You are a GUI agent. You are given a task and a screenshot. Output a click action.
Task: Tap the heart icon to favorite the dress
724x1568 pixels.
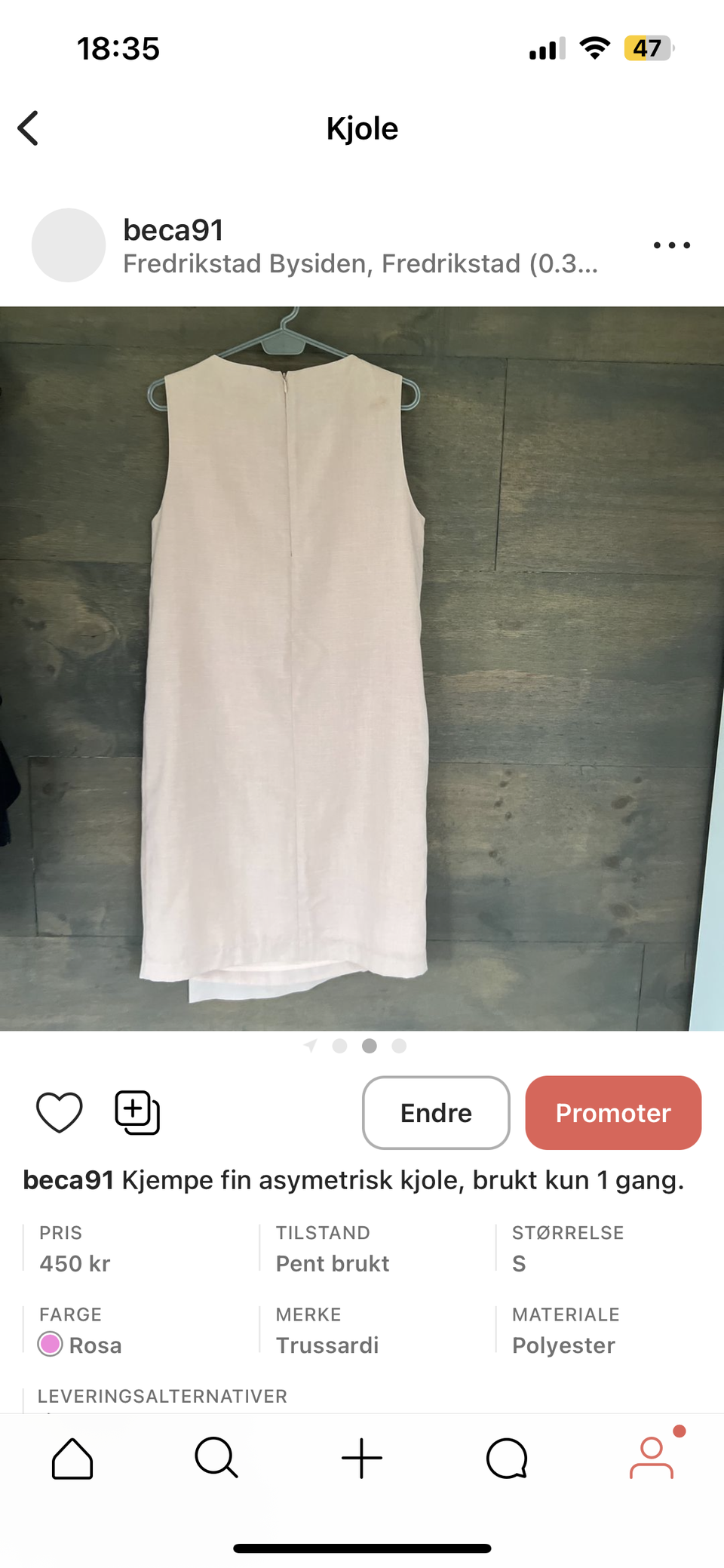click(x=59, y=1111)
